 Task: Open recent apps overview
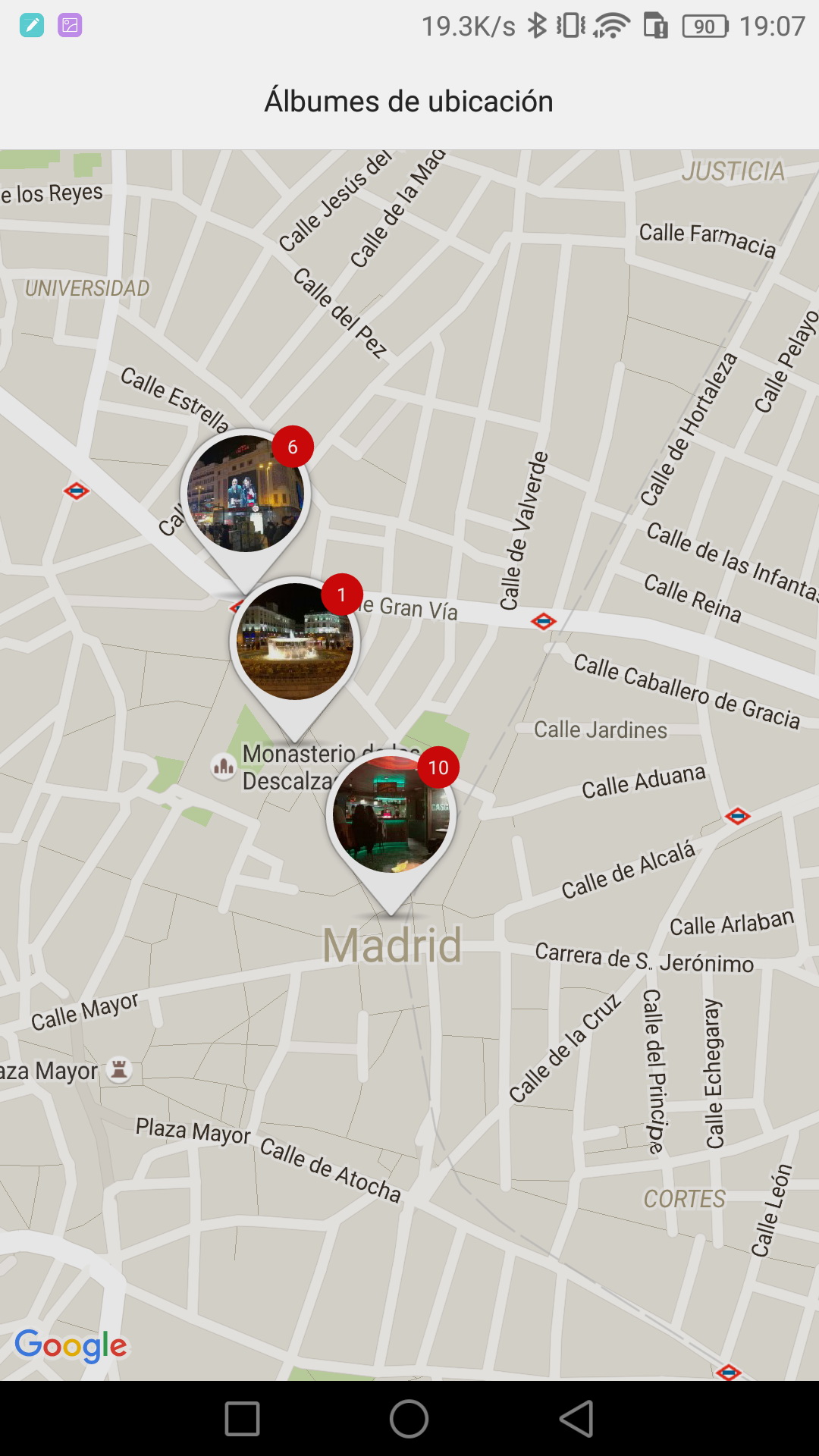[x=243, y=1418]
